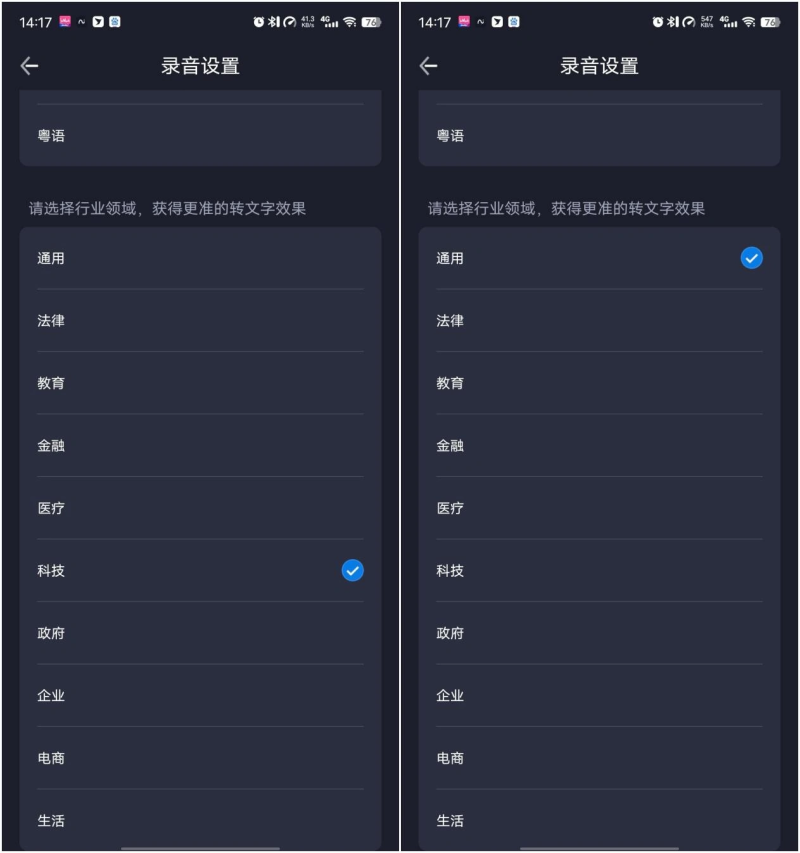Select 生活 on the screen with 通用 checked
Screen dimensions: 800x853
point(598,821)
